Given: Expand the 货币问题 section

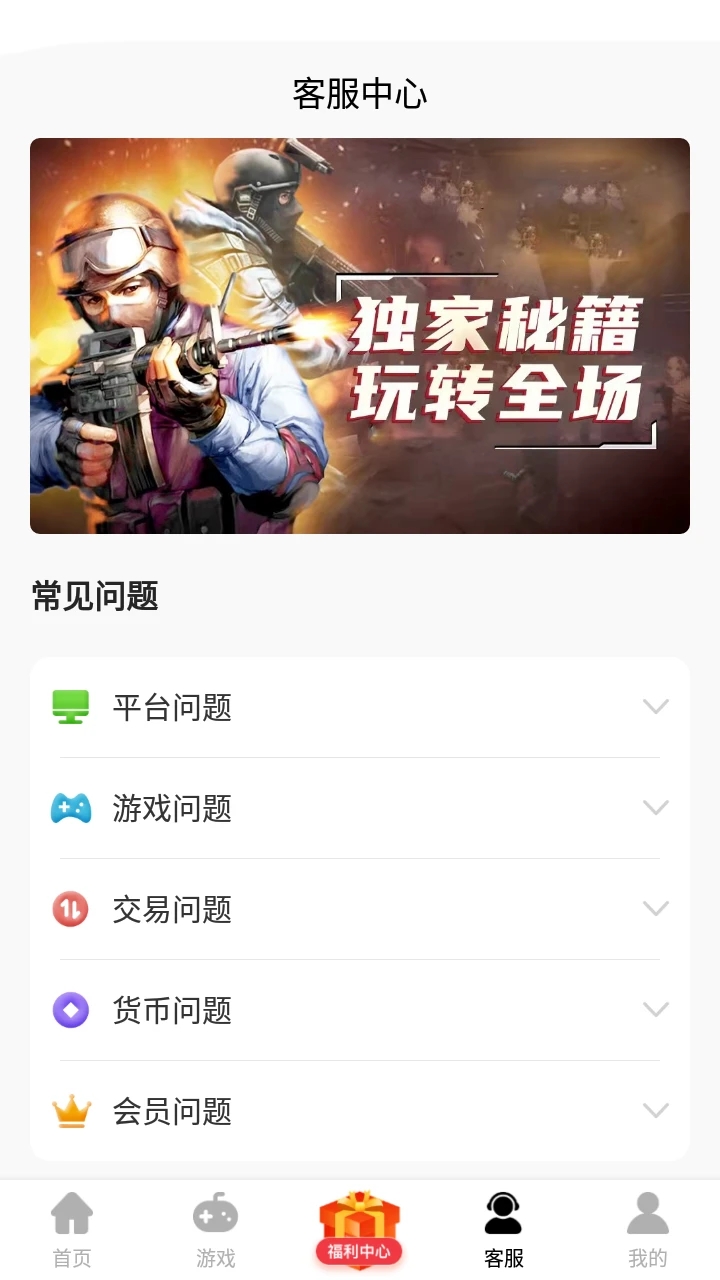Looking at the screenshot, I should pyautogui.click(x=656, y=1009).
